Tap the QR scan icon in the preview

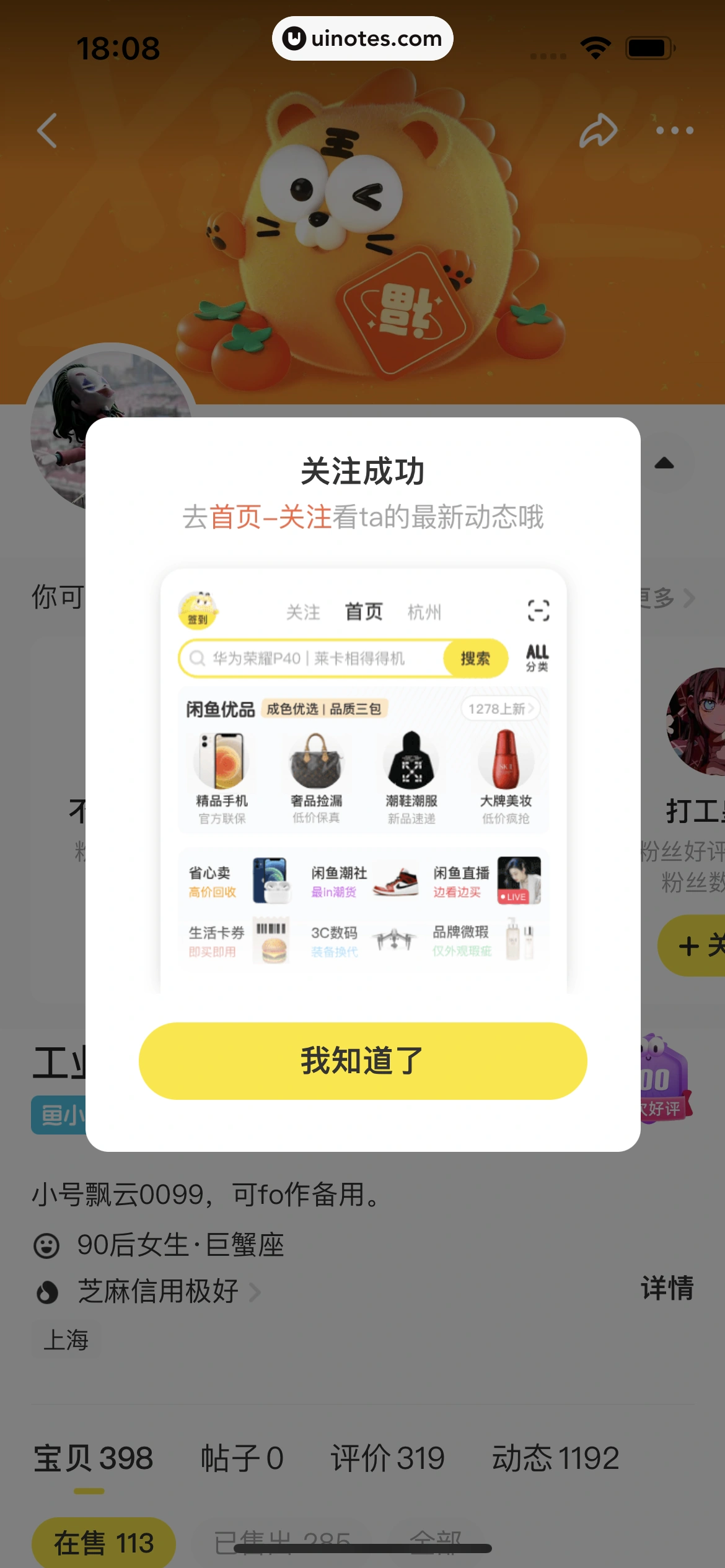pos(538,612)
